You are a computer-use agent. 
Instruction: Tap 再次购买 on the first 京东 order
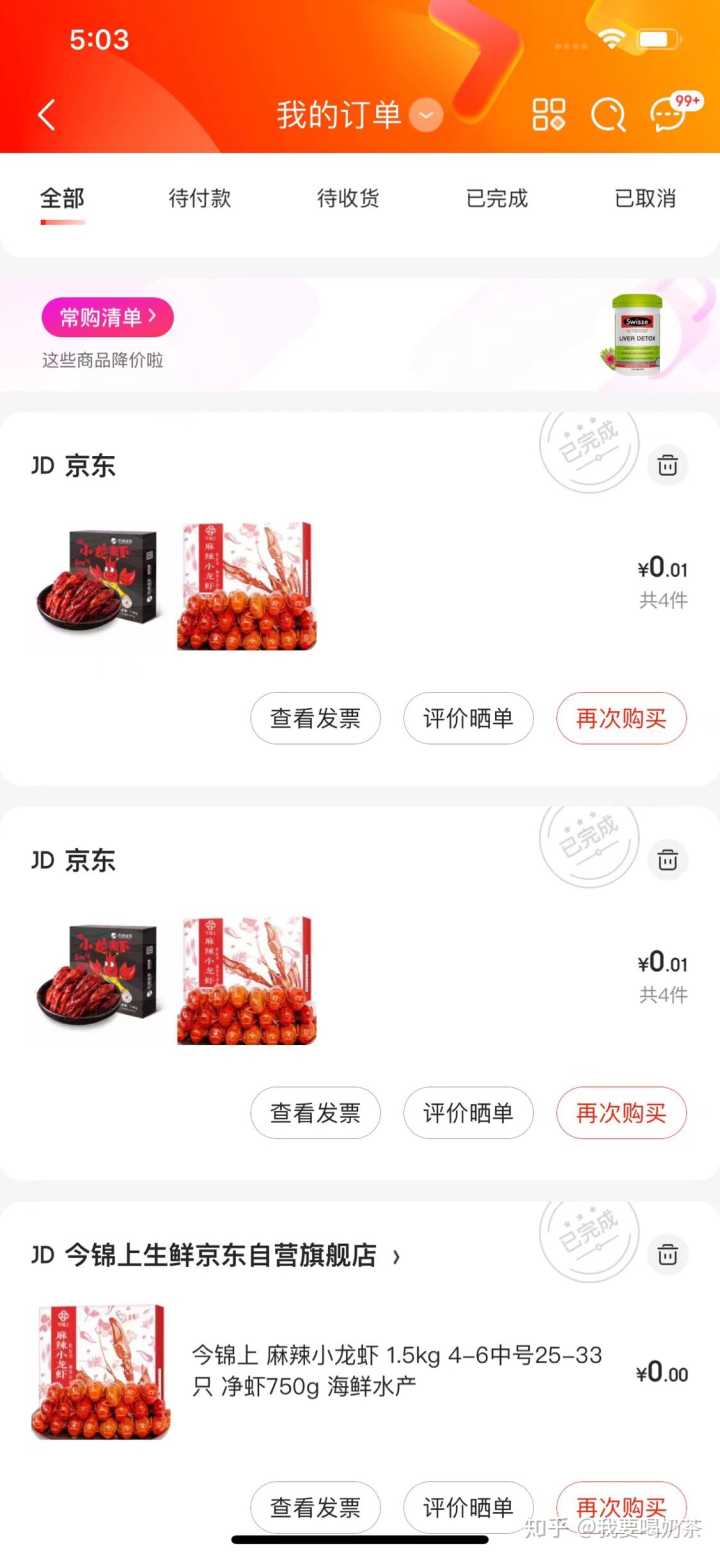(621, 718)
